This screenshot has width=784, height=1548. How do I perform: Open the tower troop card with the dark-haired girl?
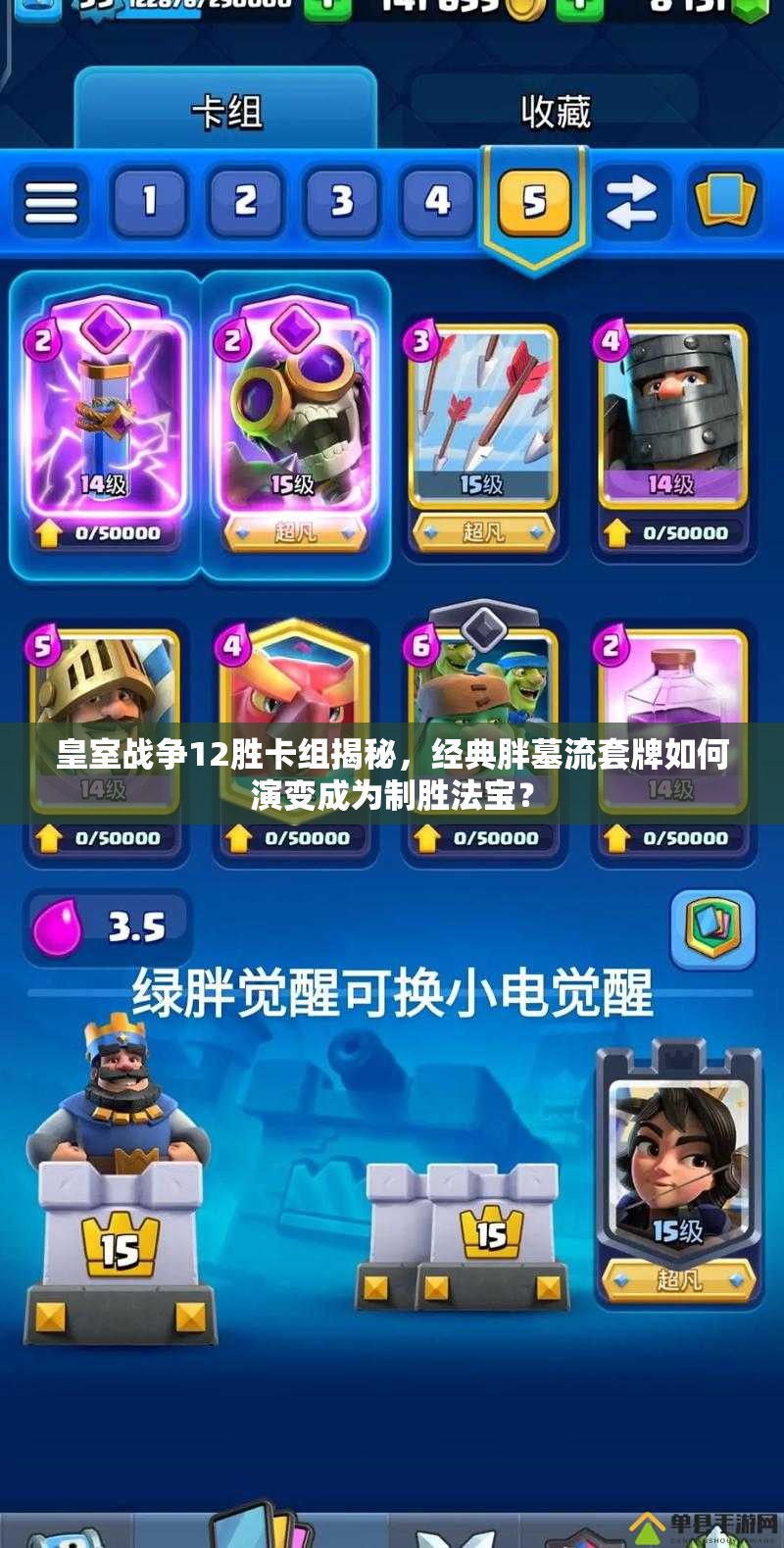pyautogui.click(x=679, y=1176)
